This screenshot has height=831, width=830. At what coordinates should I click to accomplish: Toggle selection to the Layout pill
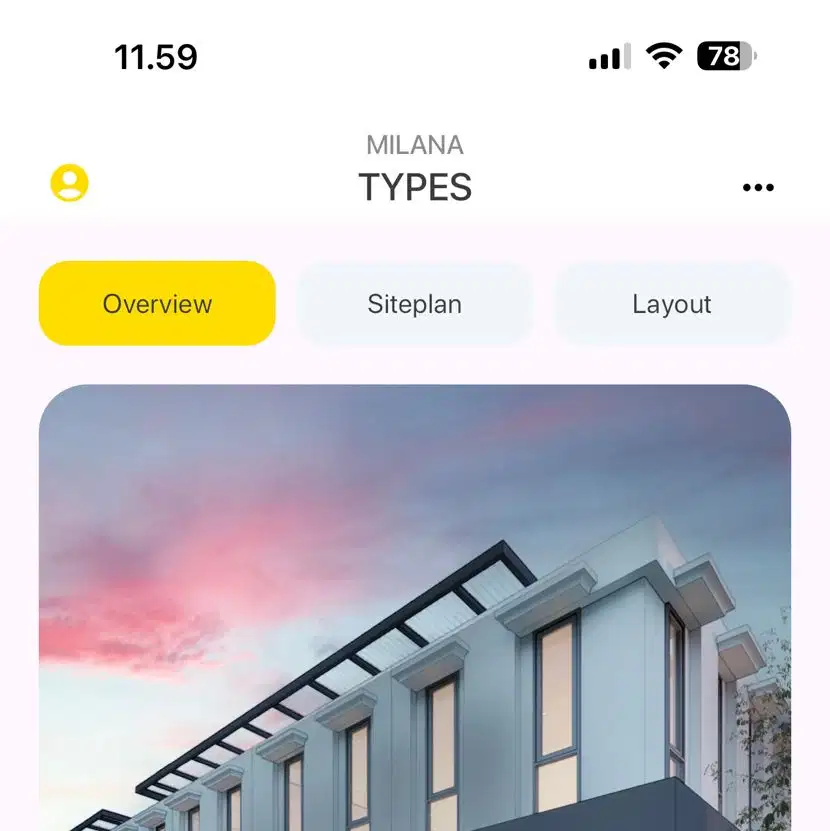tap(671, 303)
